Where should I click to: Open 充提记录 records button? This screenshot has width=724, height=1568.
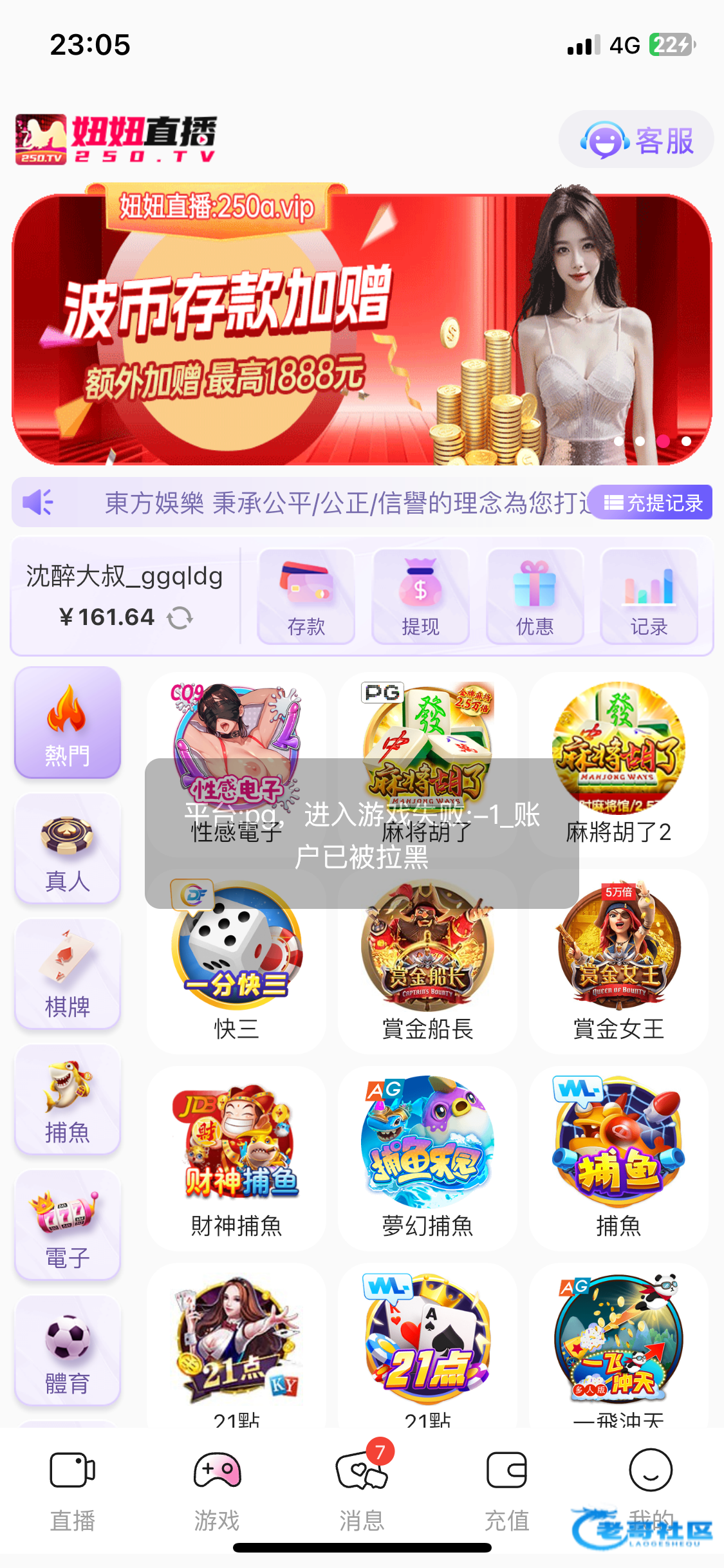[x=651, y=503]
